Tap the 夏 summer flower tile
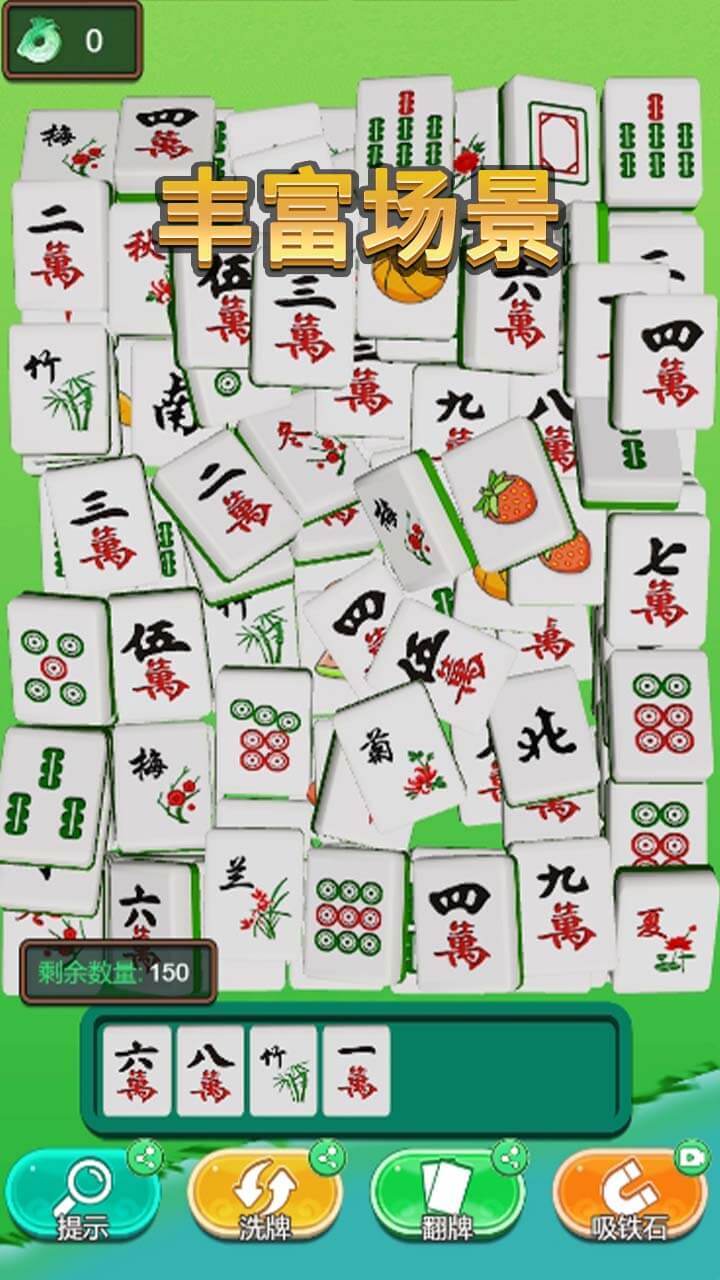720x1280 pixels. (666, 930)
